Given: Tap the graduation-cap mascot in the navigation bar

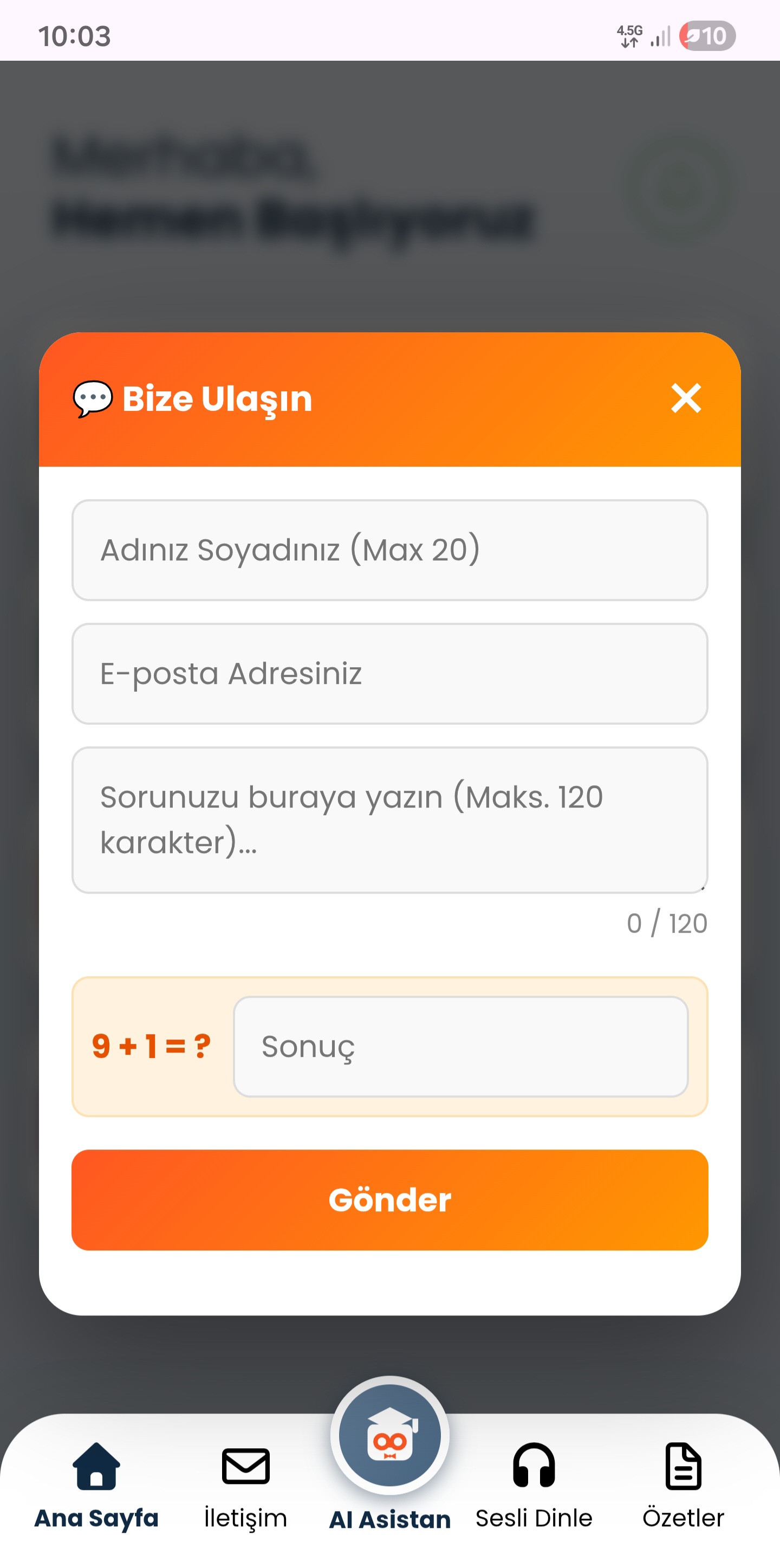Looking at the screenshot, I should coord(390,1436).
